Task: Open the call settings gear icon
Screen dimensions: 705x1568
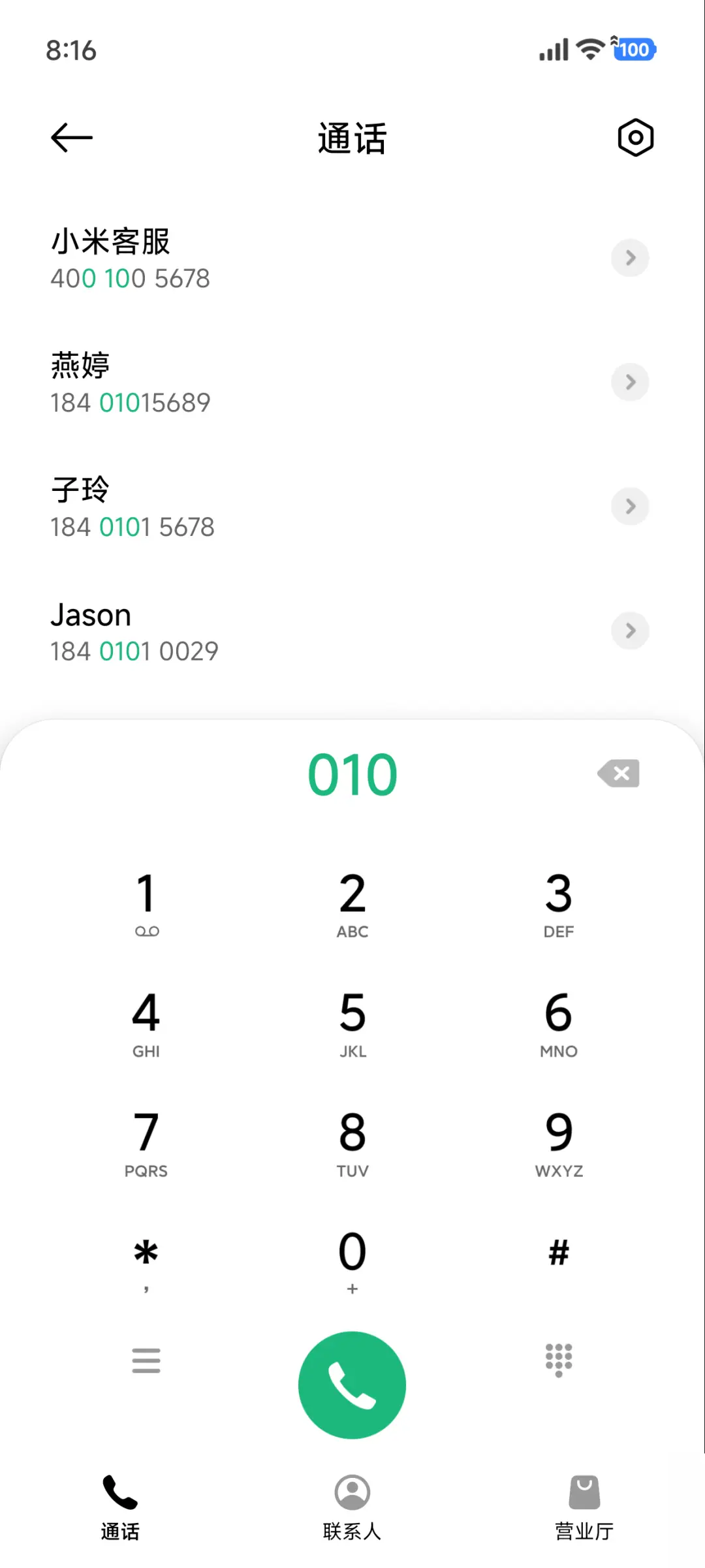Action: pos(634,137)
